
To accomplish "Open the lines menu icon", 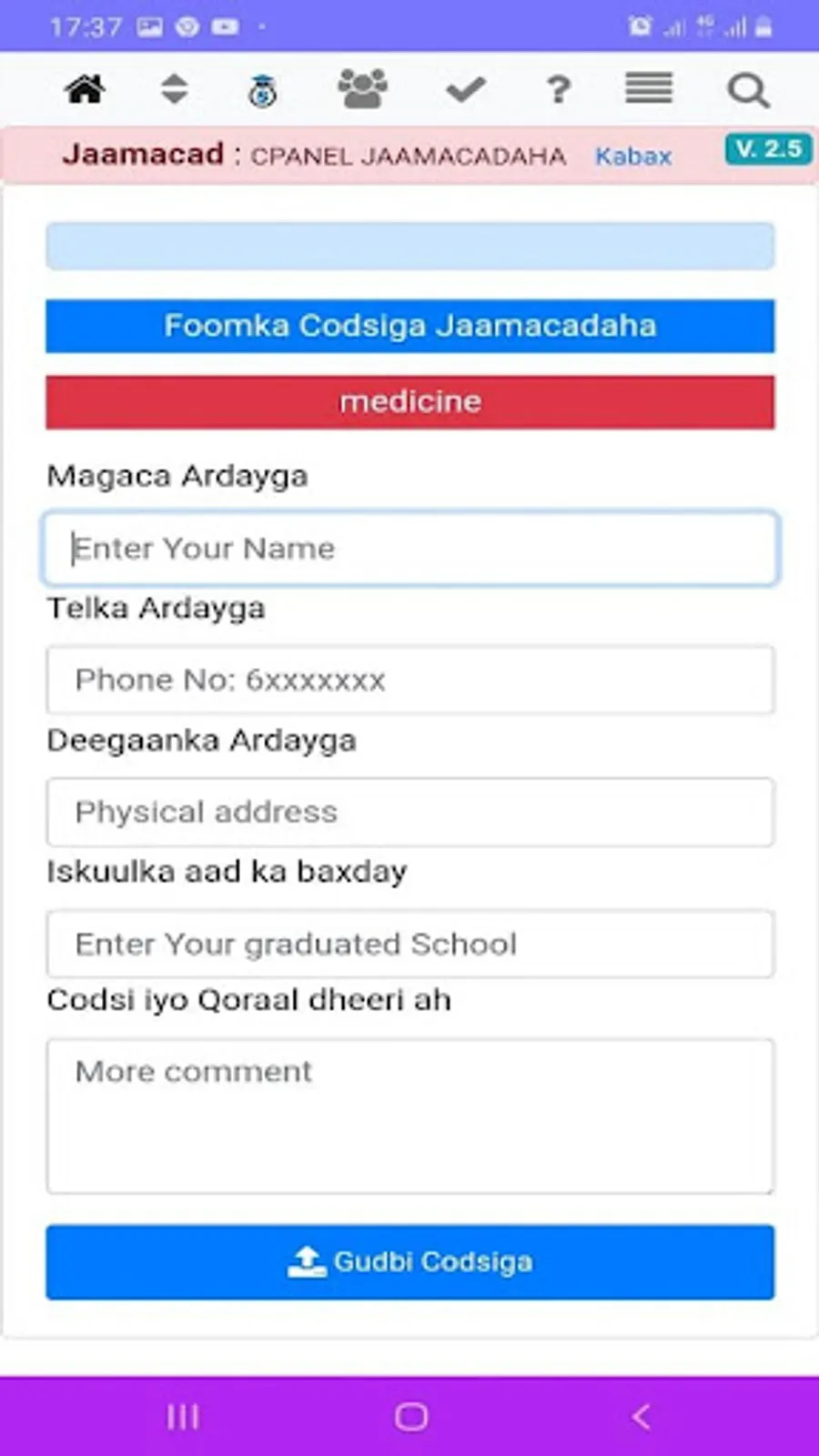I will [x=649, y=89].
